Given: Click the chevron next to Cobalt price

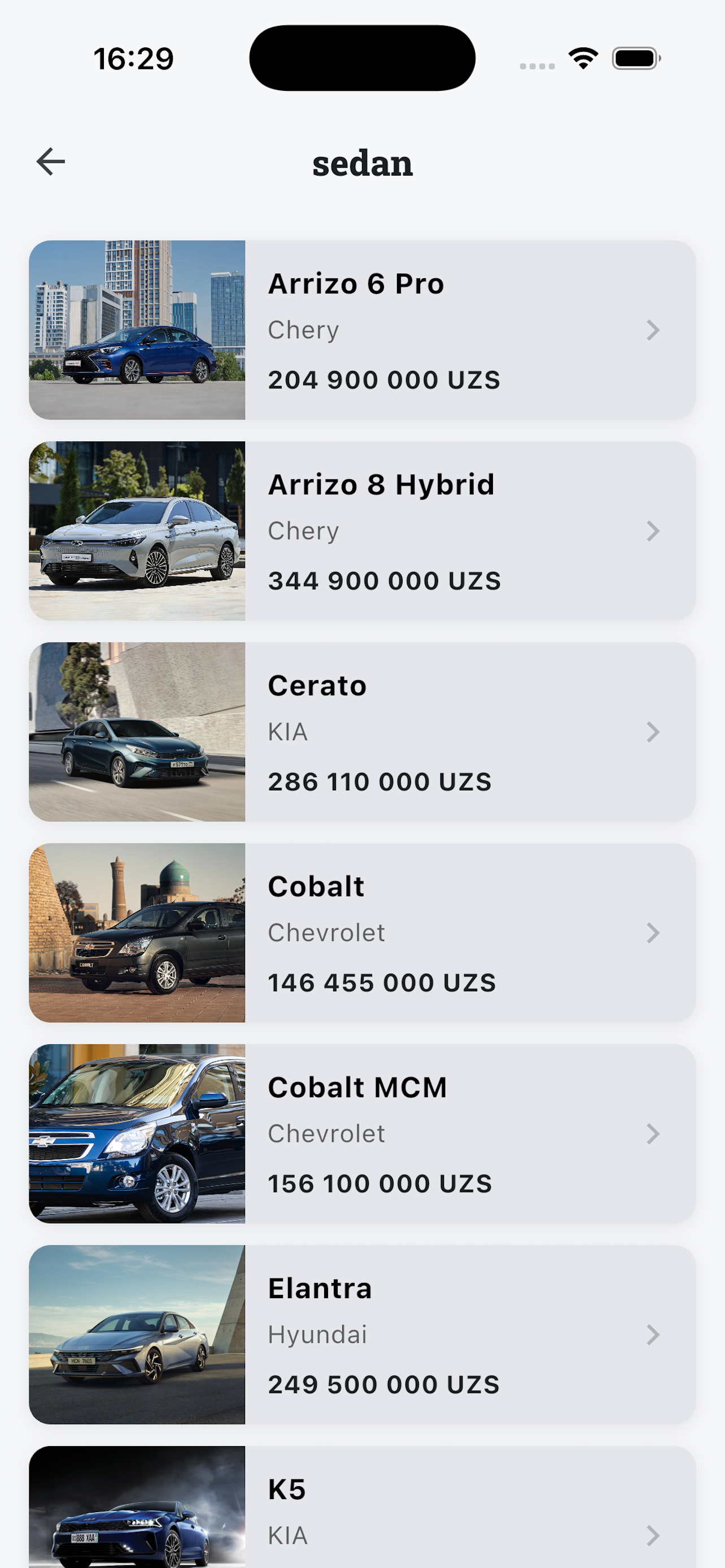Looking at the screenshot, I should point(653,932).
